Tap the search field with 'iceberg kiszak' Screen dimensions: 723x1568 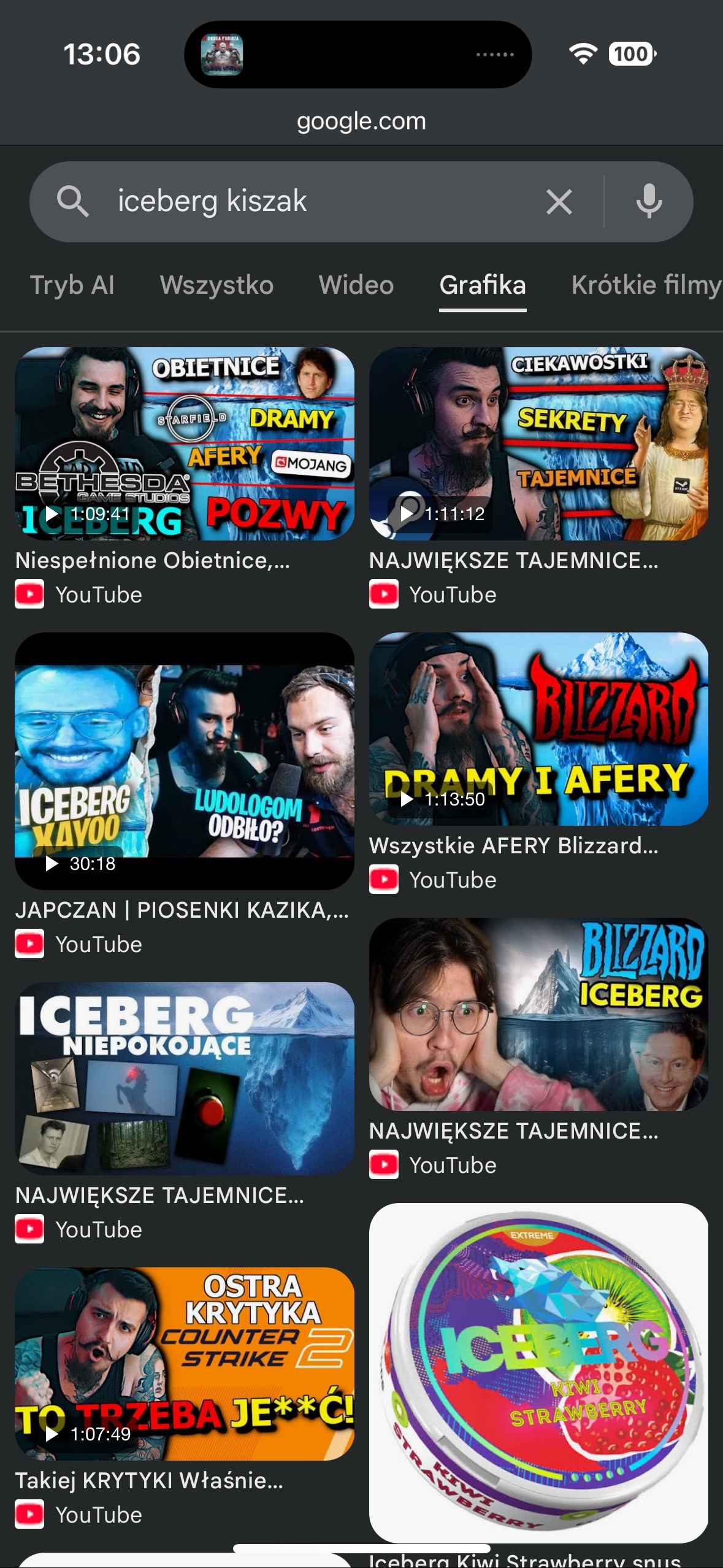(x=307, y=202)
